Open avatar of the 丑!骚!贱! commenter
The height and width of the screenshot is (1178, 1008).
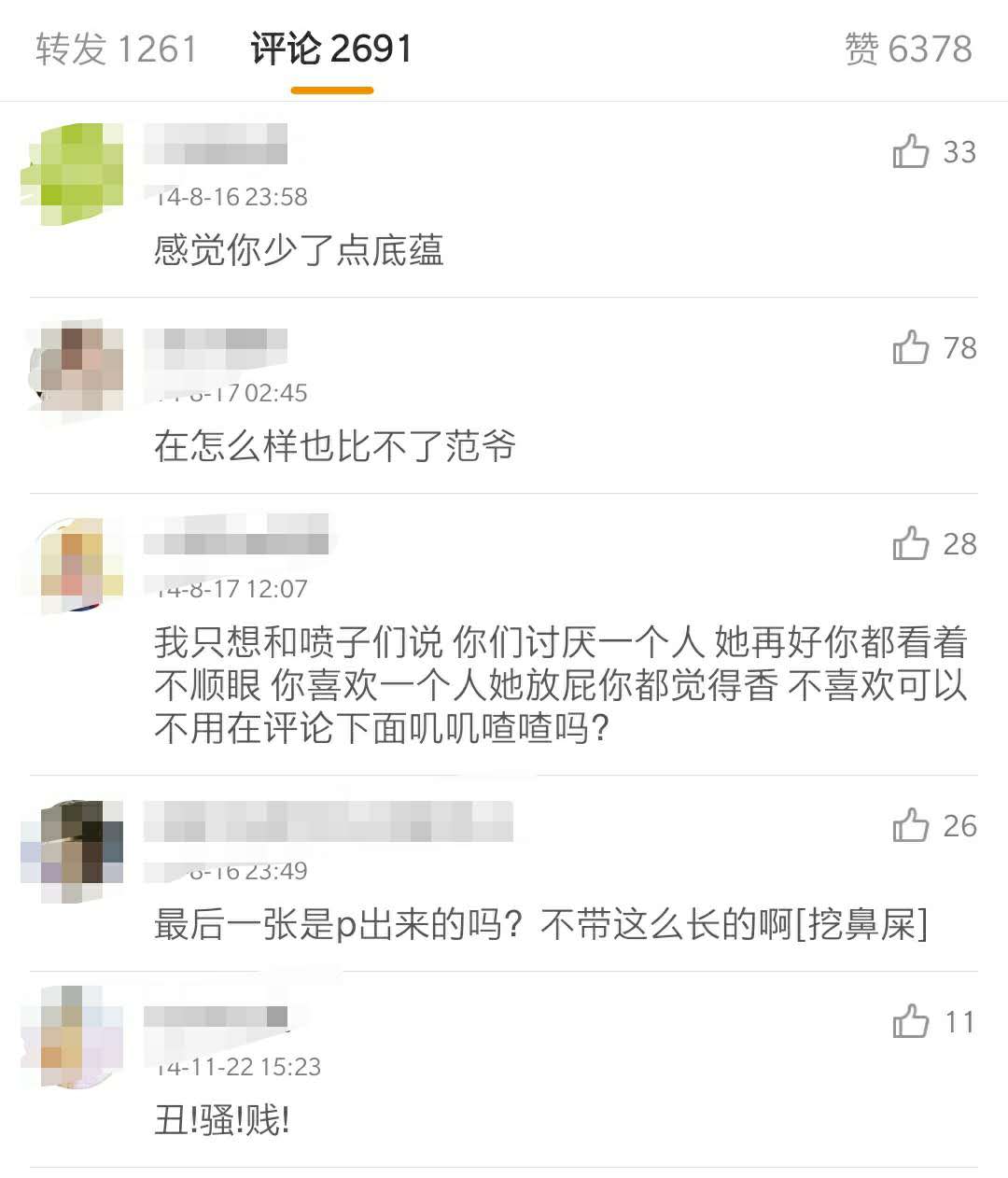pos(73,1036)
